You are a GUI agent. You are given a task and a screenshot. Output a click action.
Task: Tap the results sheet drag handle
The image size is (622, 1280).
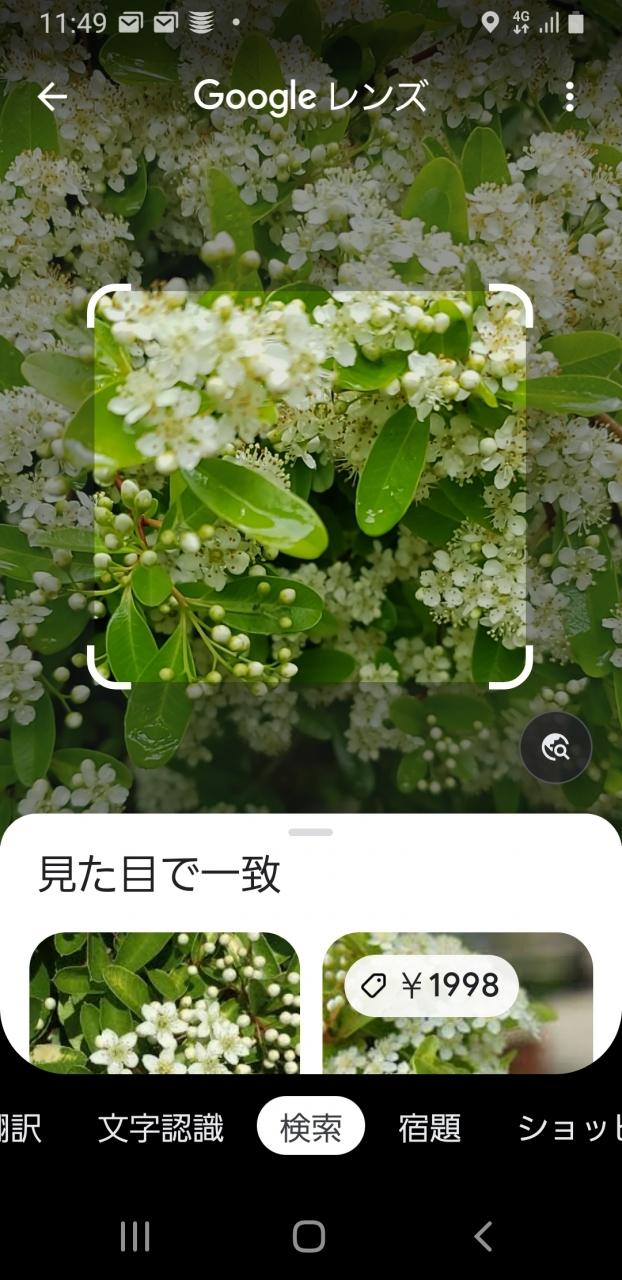tap(311, 832)
